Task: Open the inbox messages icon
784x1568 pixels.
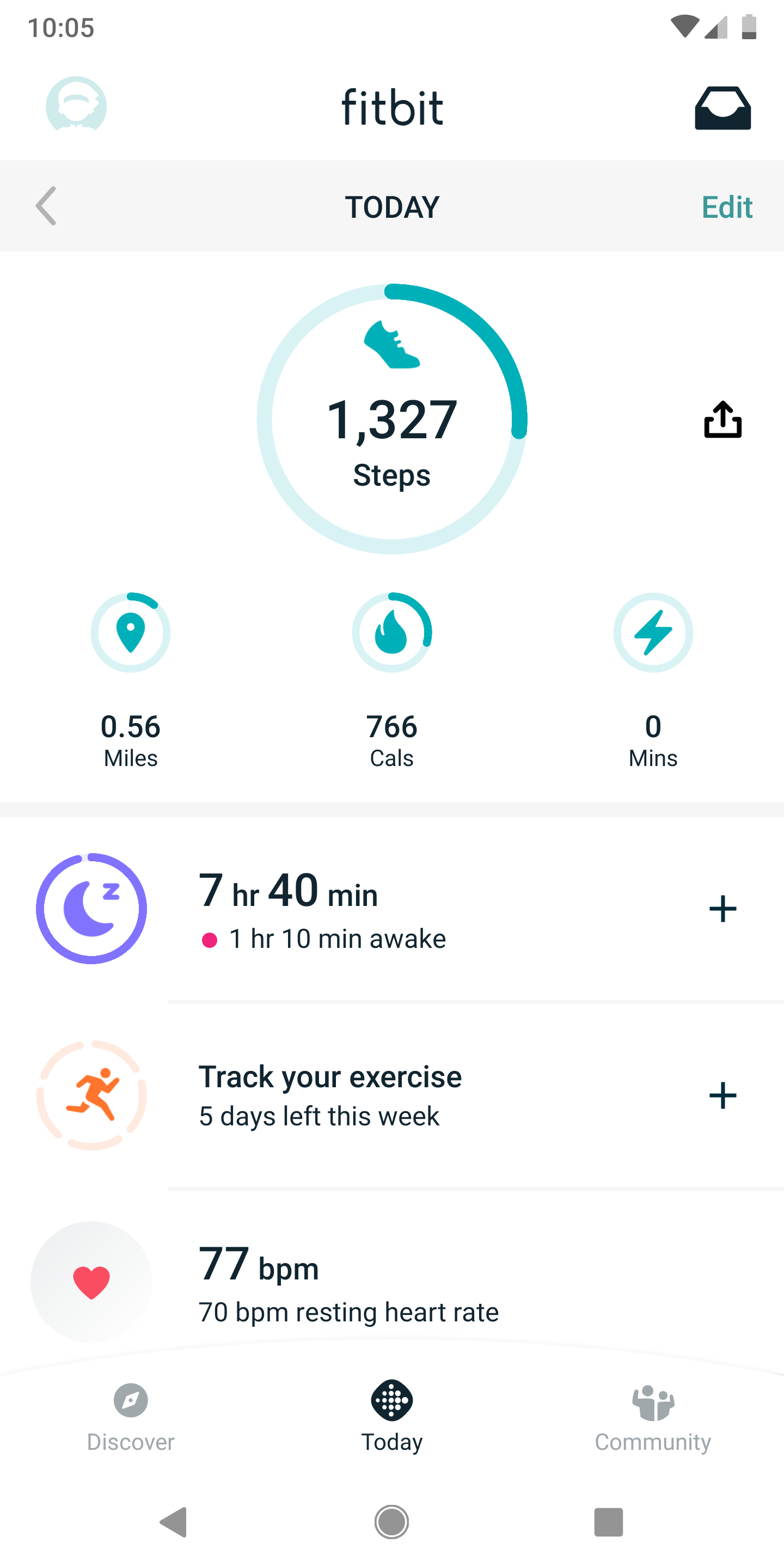Action: pyautogui.click(x=722, y=107)
